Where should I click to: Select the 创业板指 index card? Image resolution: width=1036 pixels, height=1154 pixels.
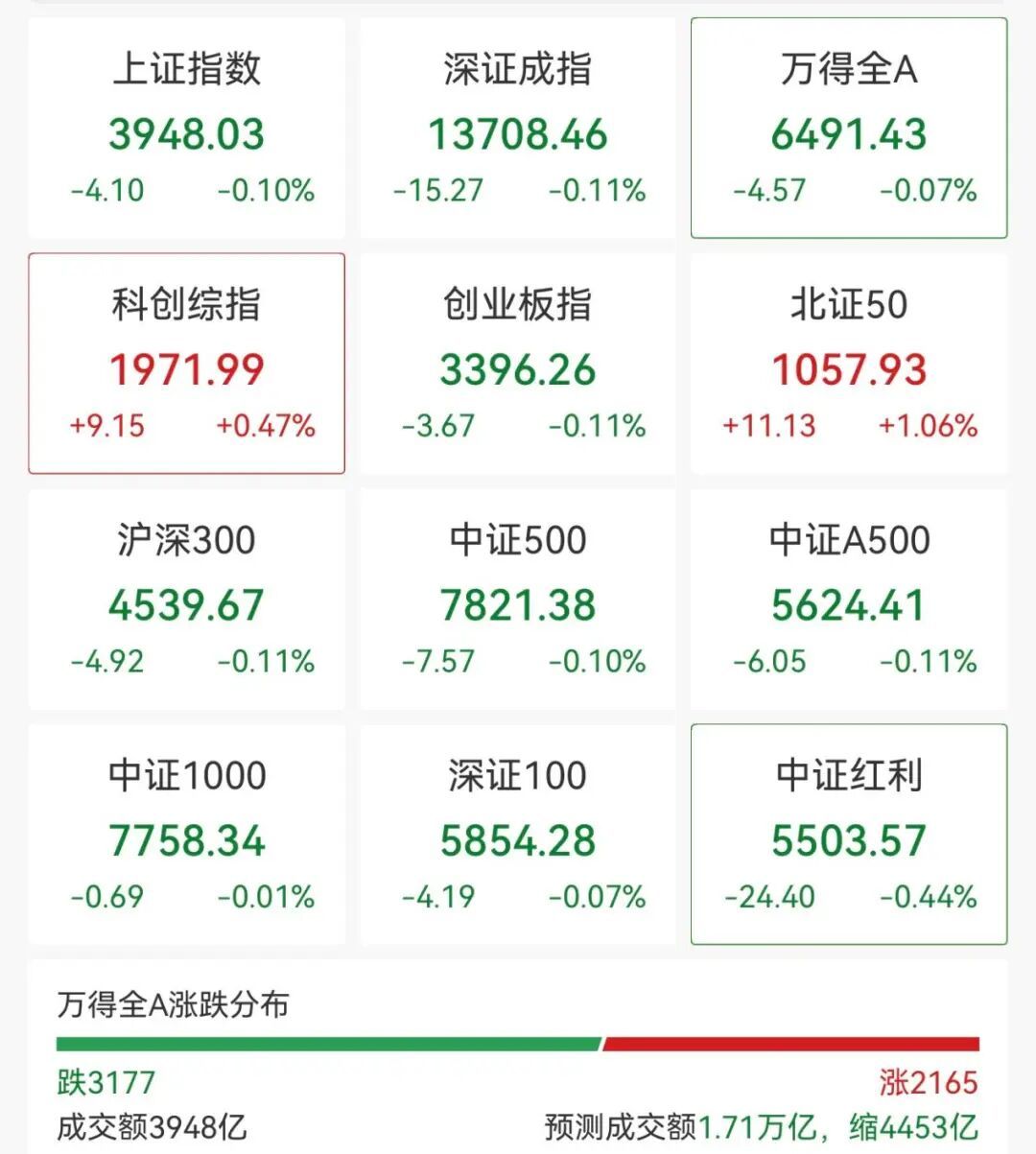point(518,364)
